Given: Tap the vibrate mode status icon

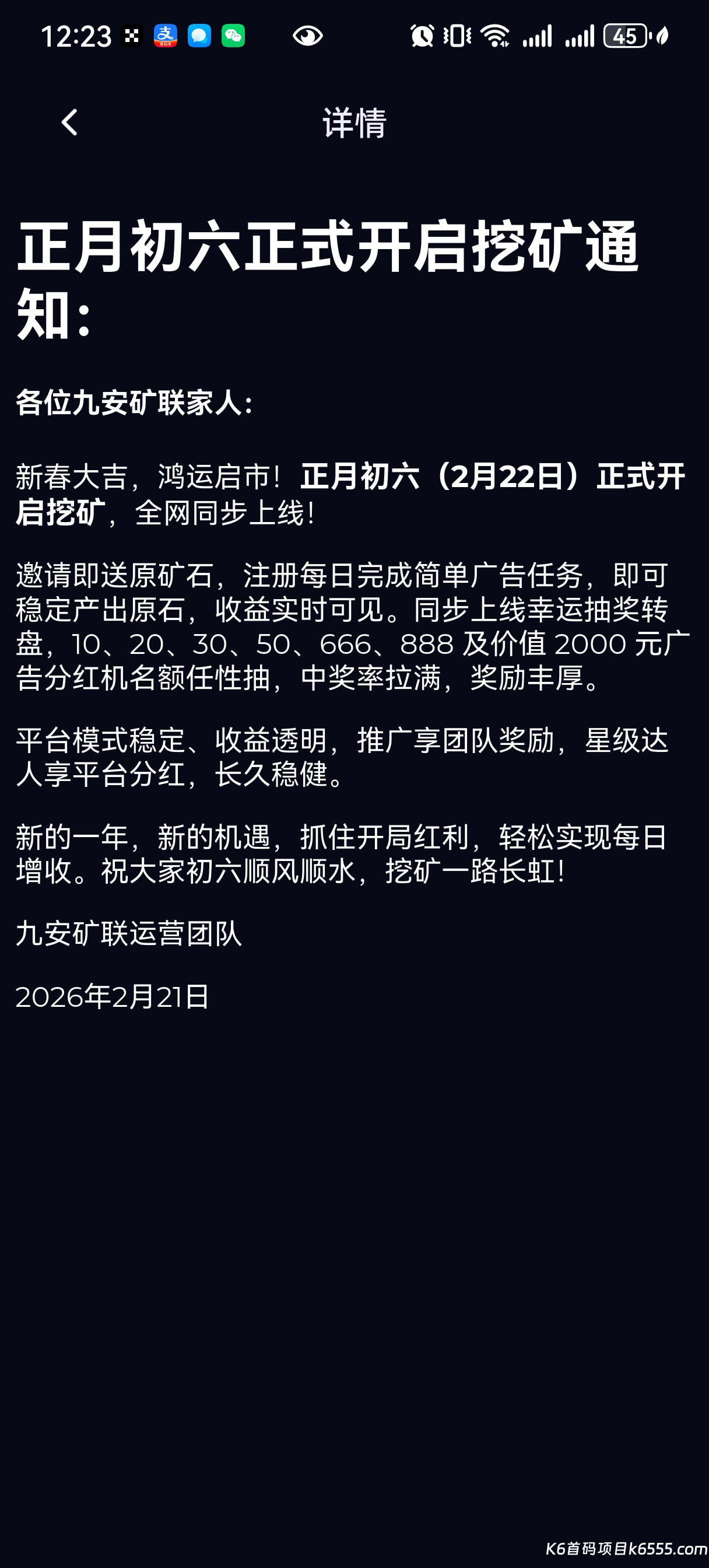Looking at the screenshot, I should pyautogui.click(x=458, y=36).
